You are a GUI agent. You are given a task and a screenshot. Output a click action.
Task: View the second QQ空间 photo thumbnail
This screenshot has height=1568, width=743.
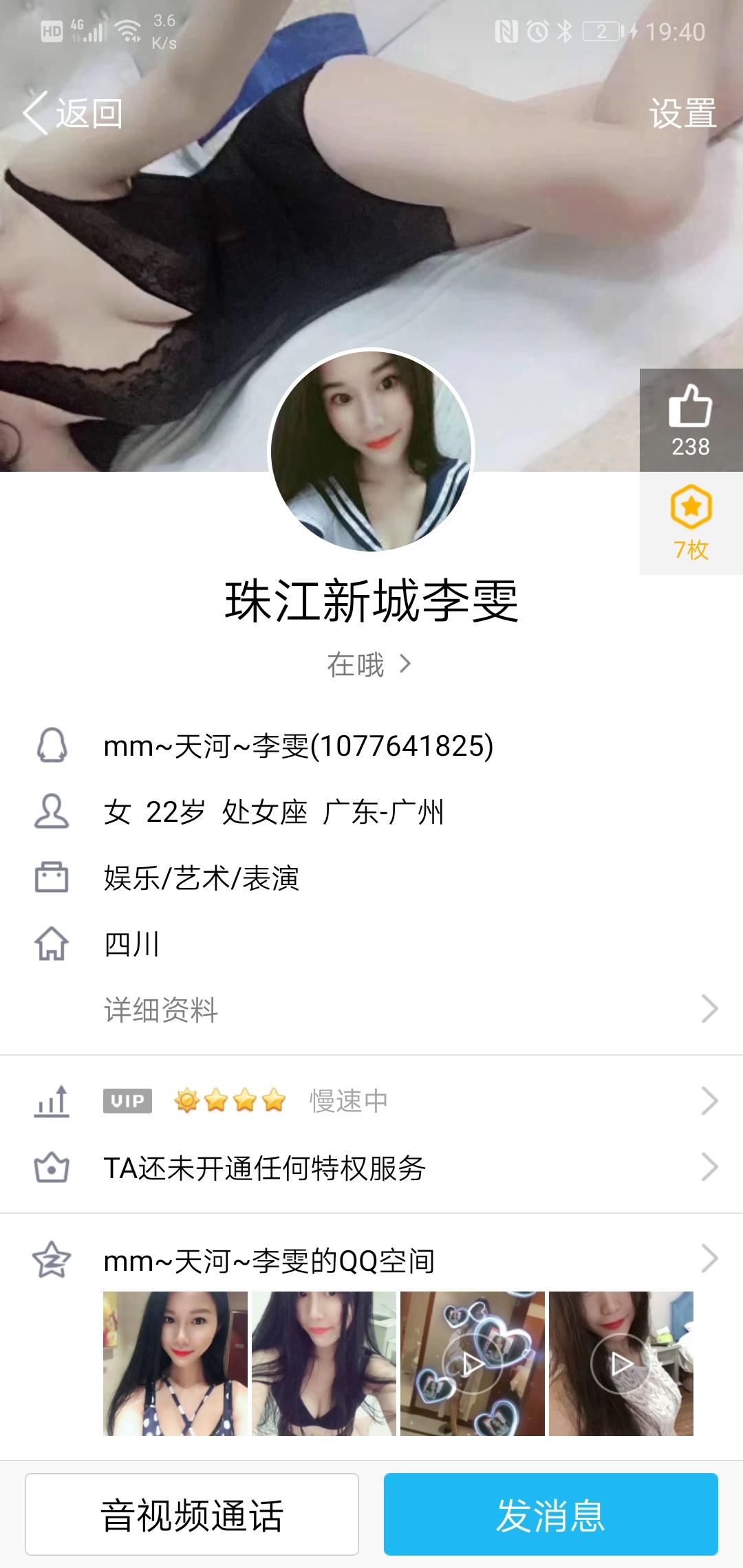pyautogui.click(x=323, y=1363)
